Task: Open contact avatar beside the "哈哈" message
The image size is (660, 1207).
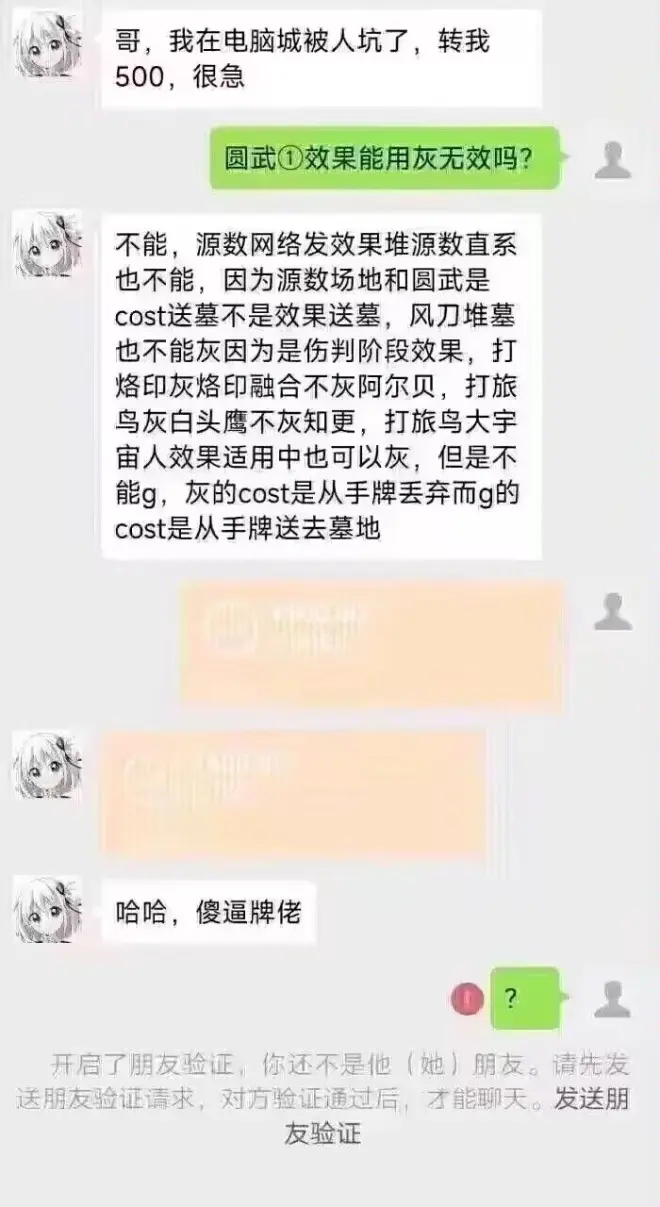Action: (48, 909)
